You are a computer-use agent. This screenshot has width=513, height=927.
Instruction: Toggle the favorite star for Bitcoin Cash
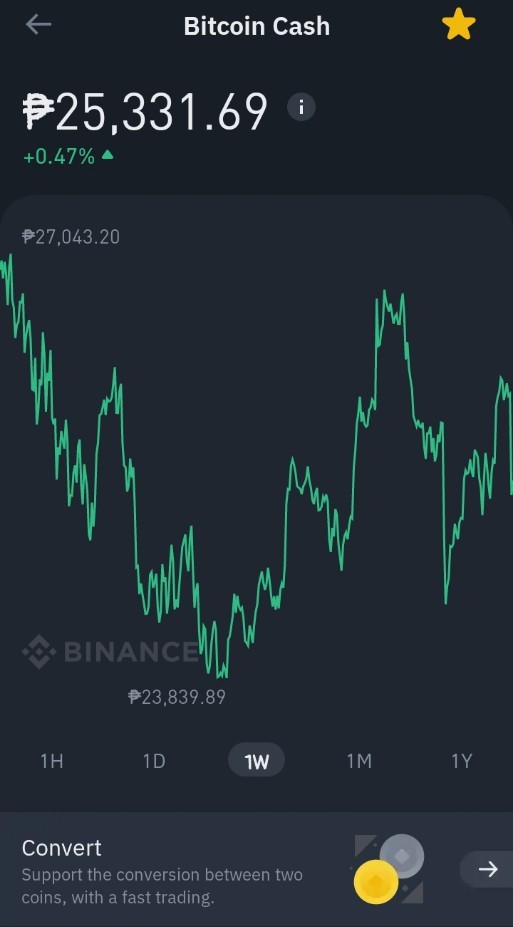[x=459, y=26]
